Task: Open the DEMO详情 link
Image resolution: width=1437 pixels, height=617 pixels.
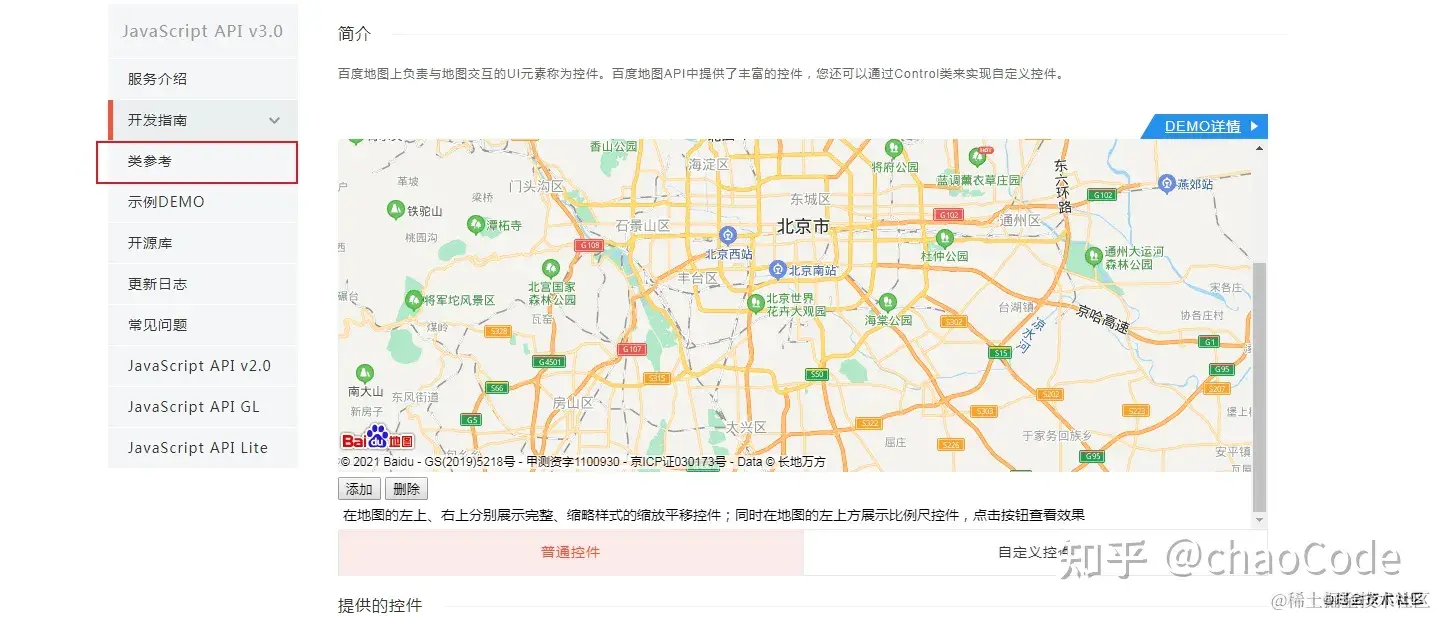Action: tap(1203, 126)
